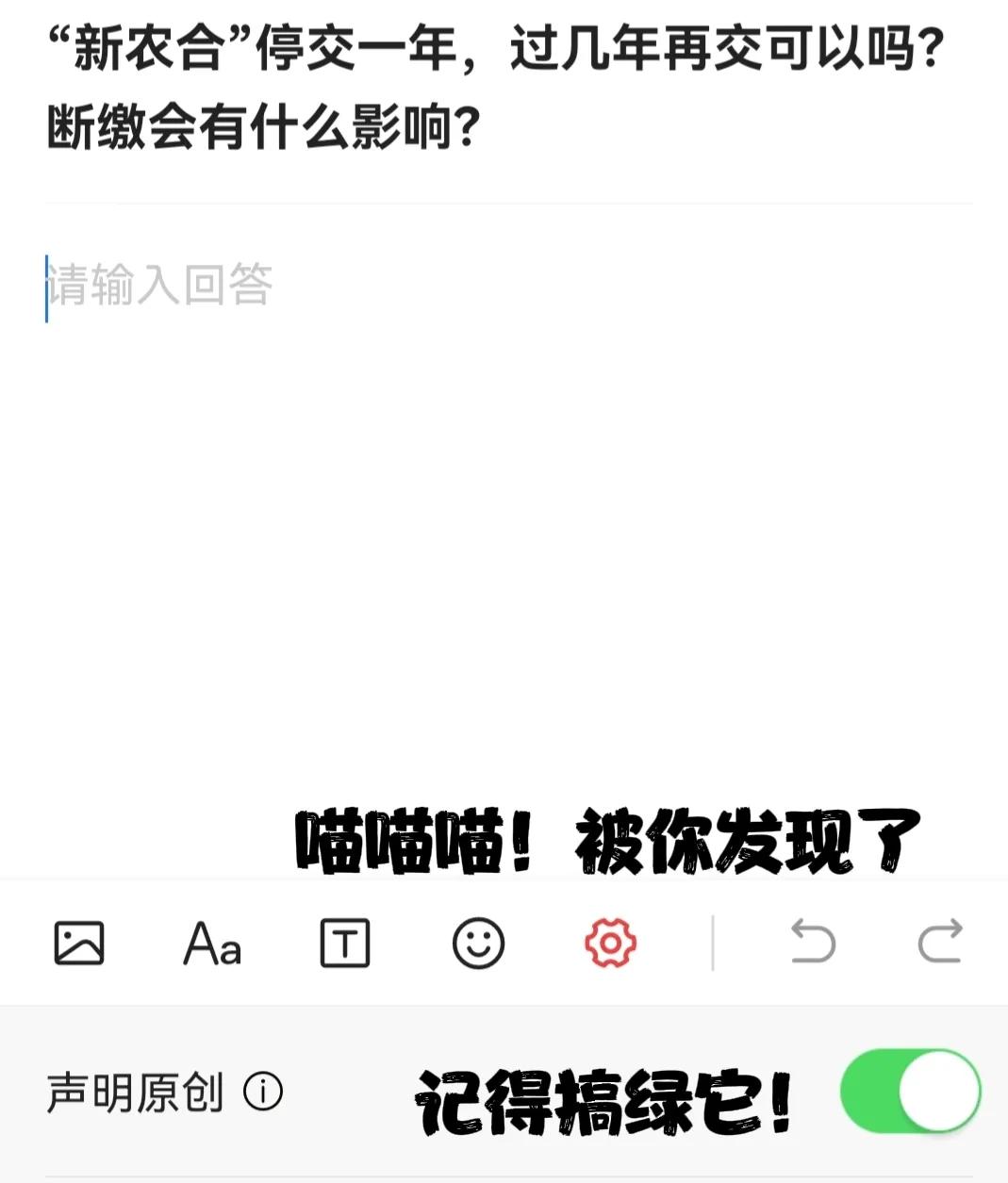Open text formatting with the Aa icon
Image resolution: width=1008 pixels, height=1183 pixels.
tap(211, 944)
